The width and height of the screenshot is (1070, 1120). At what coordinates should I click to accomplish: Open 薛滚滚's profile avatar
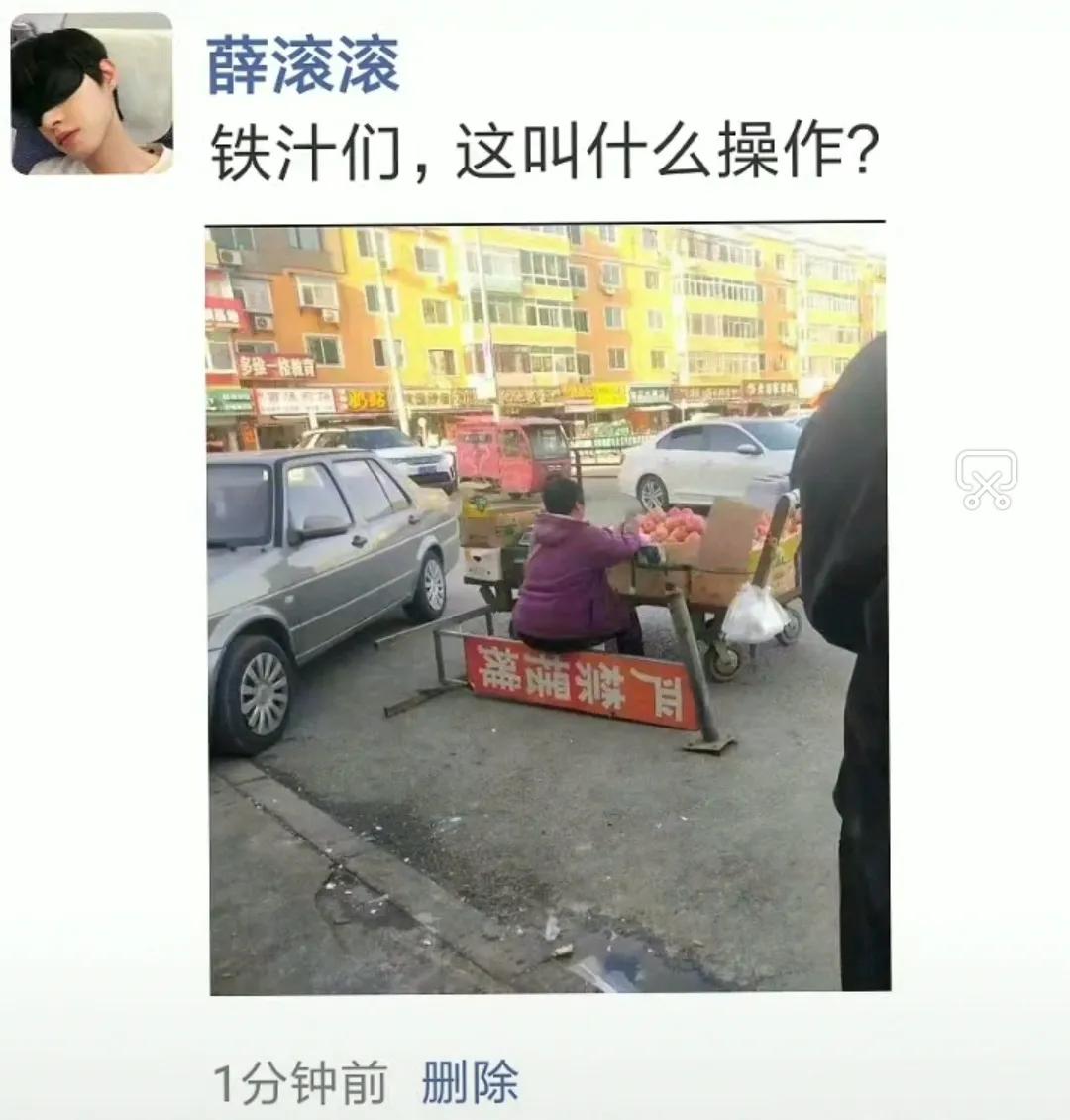pos(91,94)
